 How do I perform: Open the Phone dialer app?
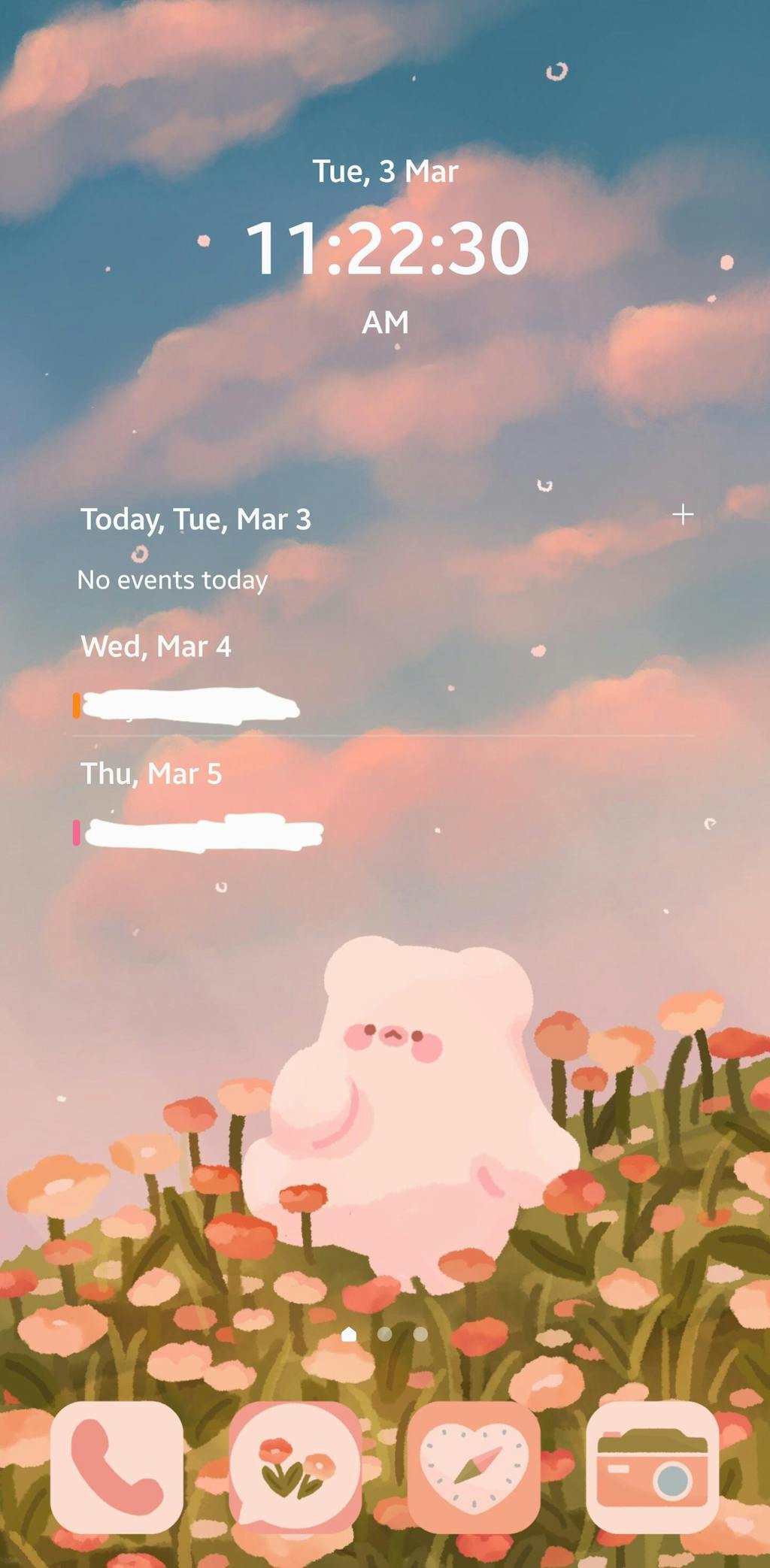(117, 1467)
